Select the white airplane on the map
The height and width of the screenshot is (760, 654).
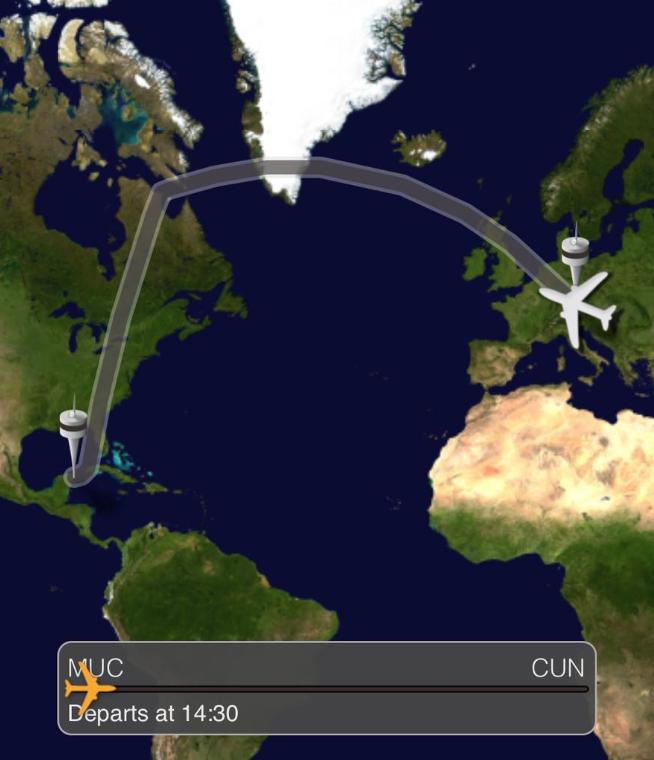(x=578, y=308)
